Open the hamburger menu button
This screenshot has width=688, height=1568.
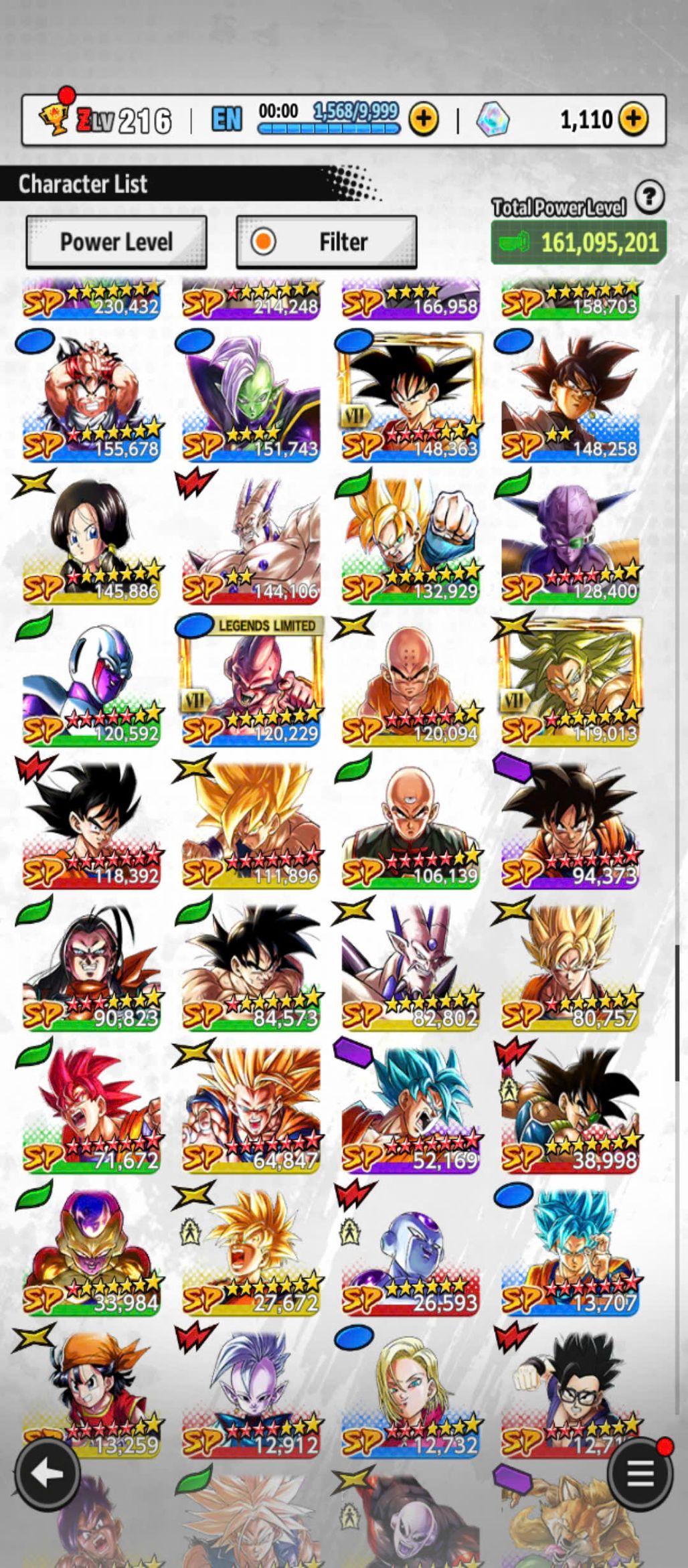tap(640, 1474)
